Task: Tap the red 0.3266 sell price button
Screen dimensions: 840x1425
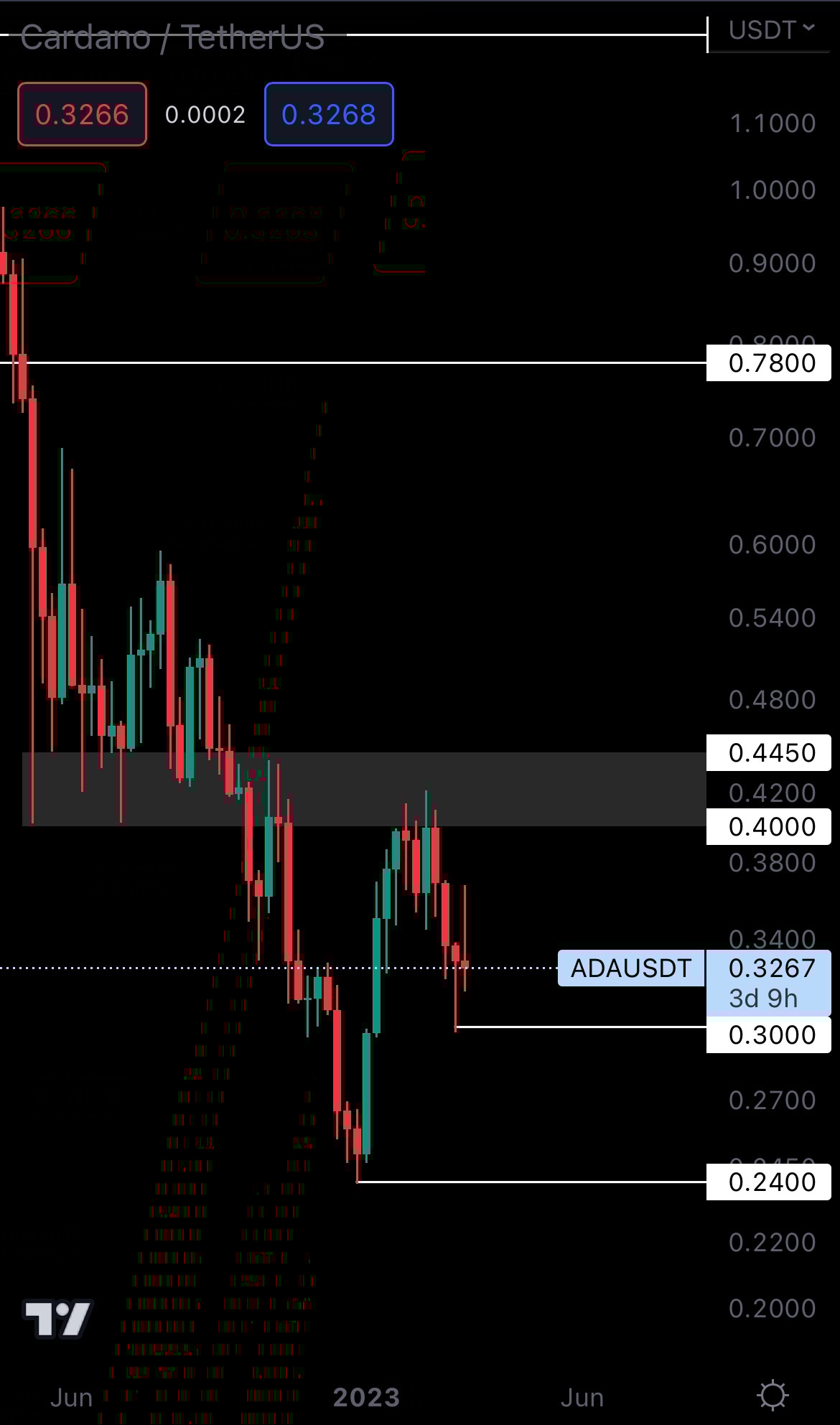Action: [82, 115]
